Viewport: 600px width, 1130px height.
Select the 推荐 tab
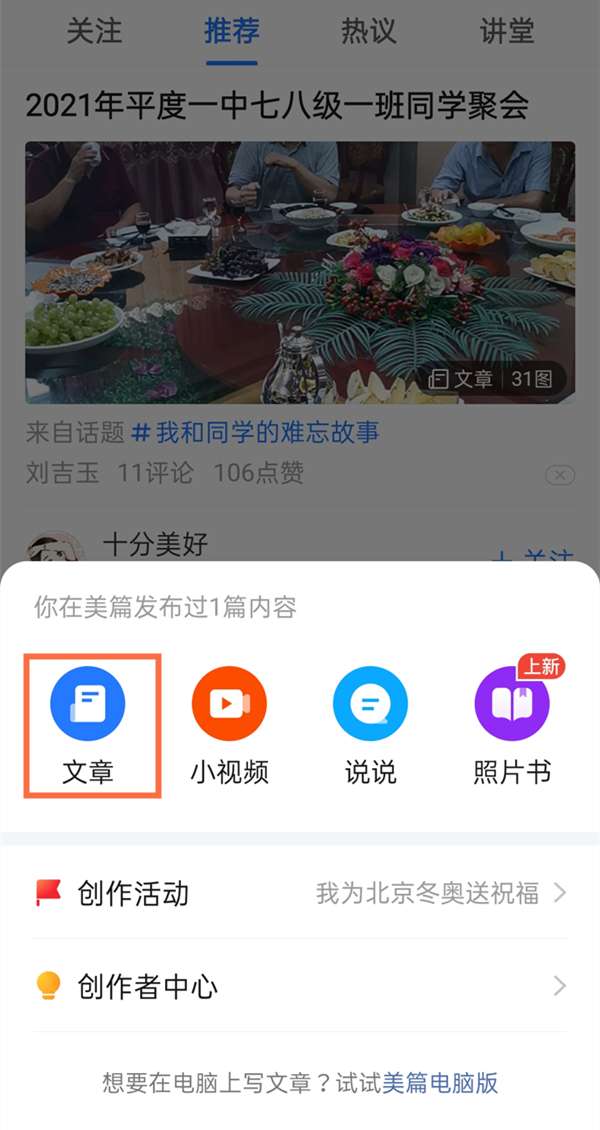(x=232, y=31)
